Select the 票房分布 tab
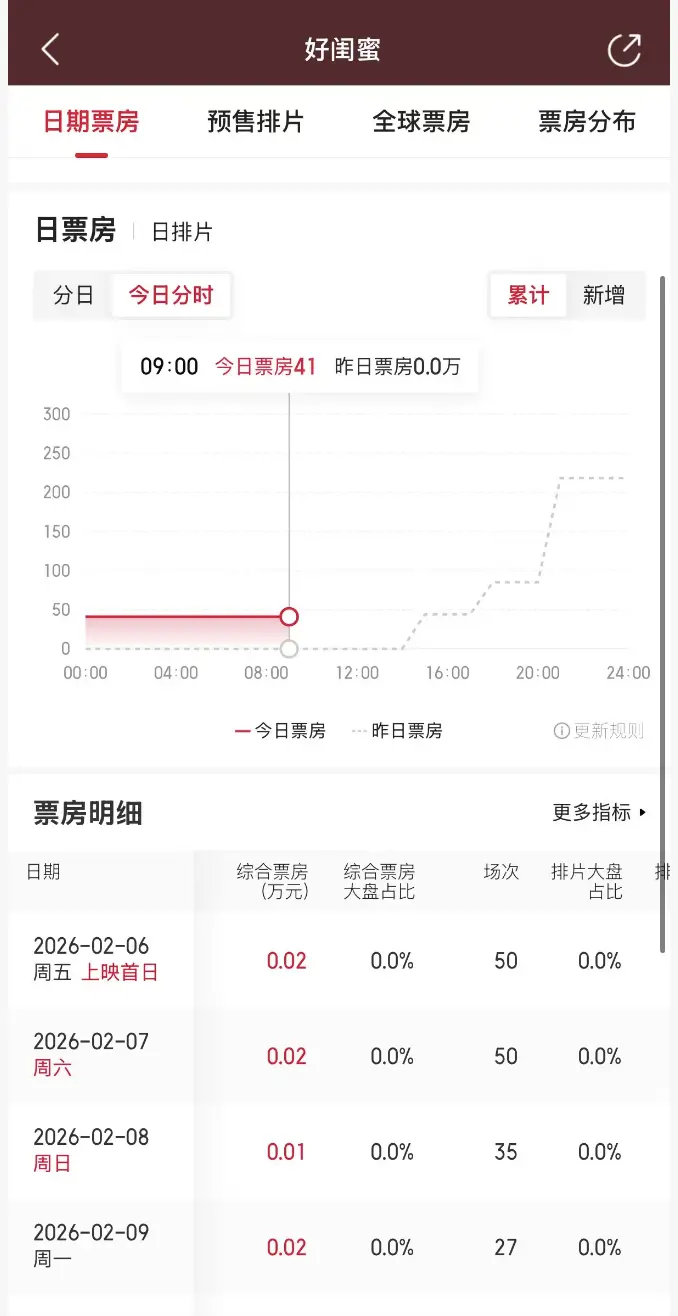678x1316 pixels. pos(587,122)
